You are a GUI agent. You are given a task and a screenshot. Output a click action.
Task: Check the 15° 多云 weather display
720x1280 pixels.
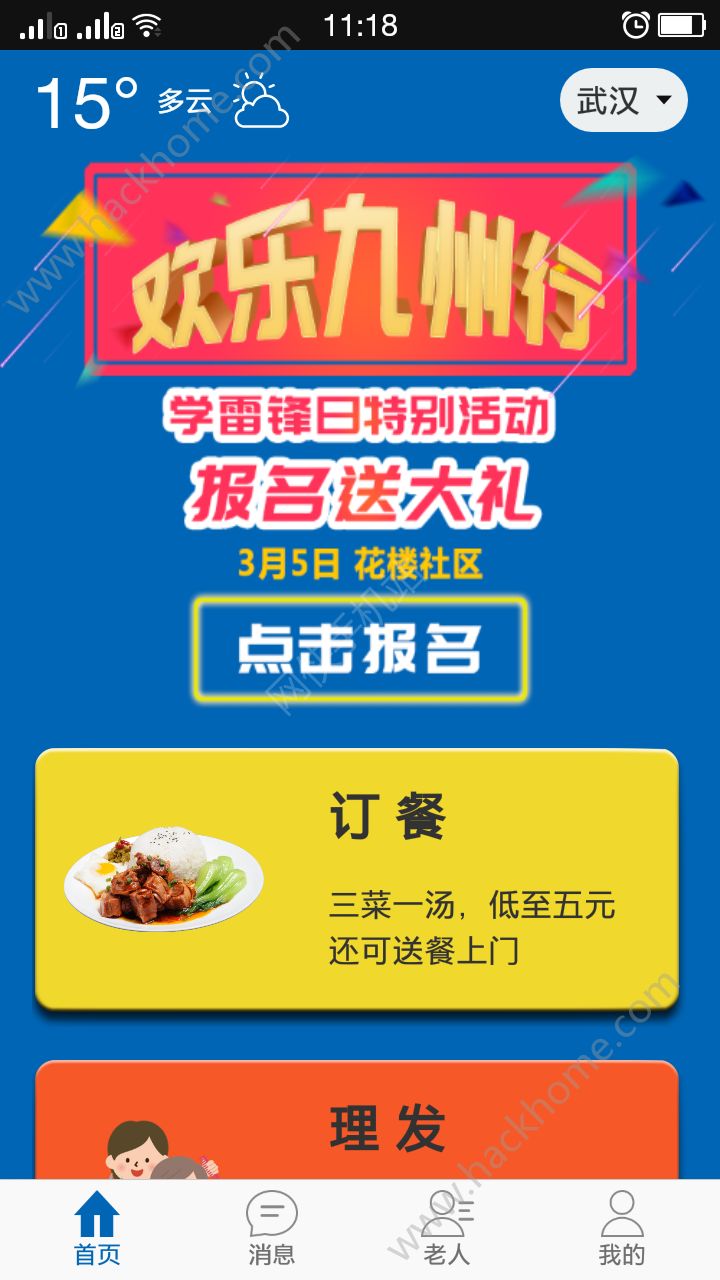(162, 101)
